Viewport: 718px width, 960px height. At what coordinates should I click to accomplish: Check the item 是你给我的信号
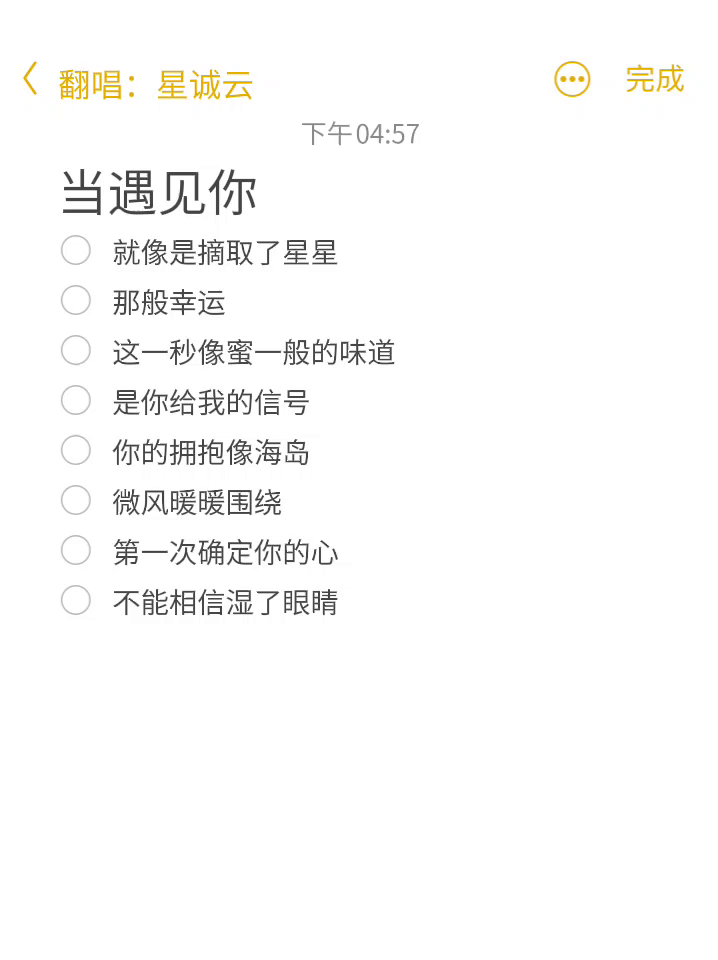76,400
